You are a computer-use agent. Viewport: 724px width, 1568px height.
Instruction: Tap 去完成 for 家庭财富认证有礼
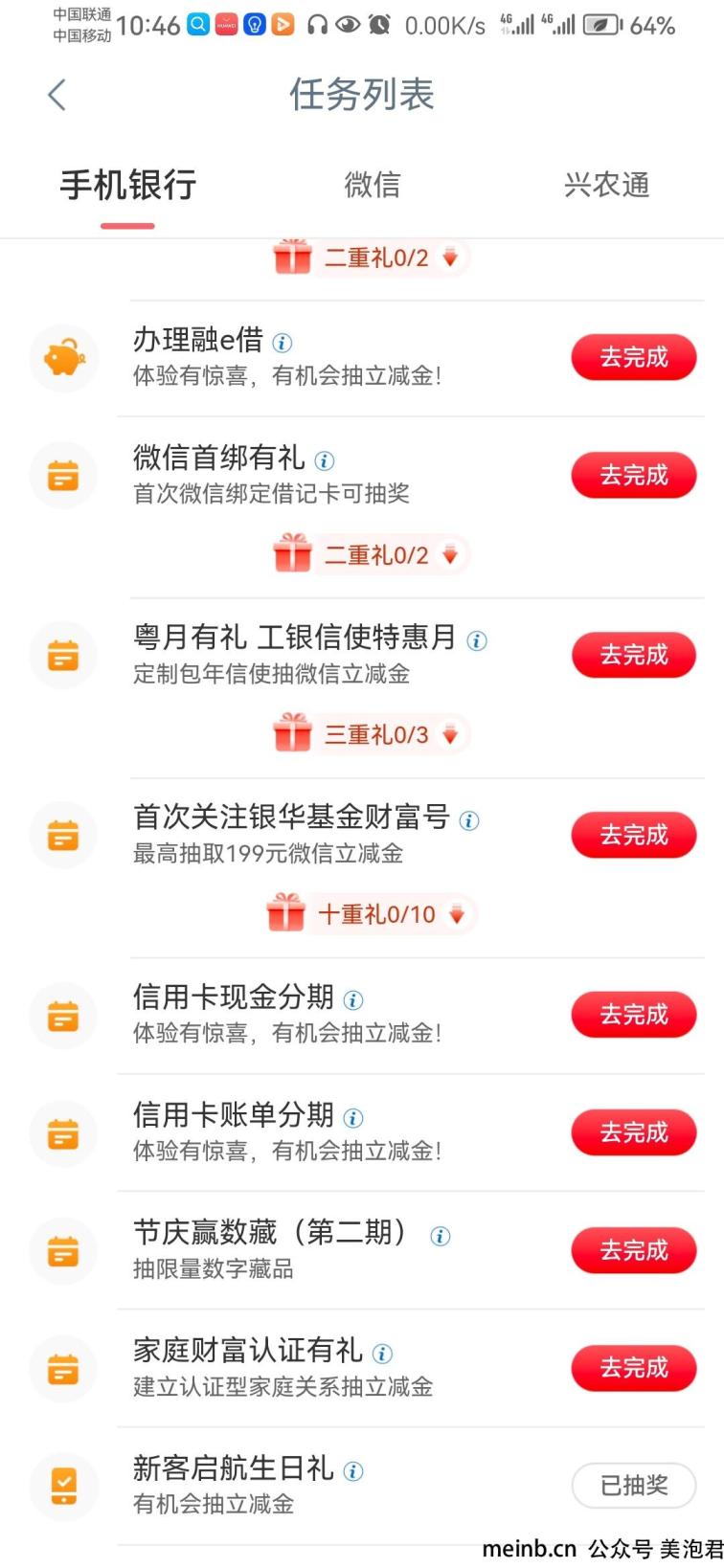click(x=634, y=1369)
